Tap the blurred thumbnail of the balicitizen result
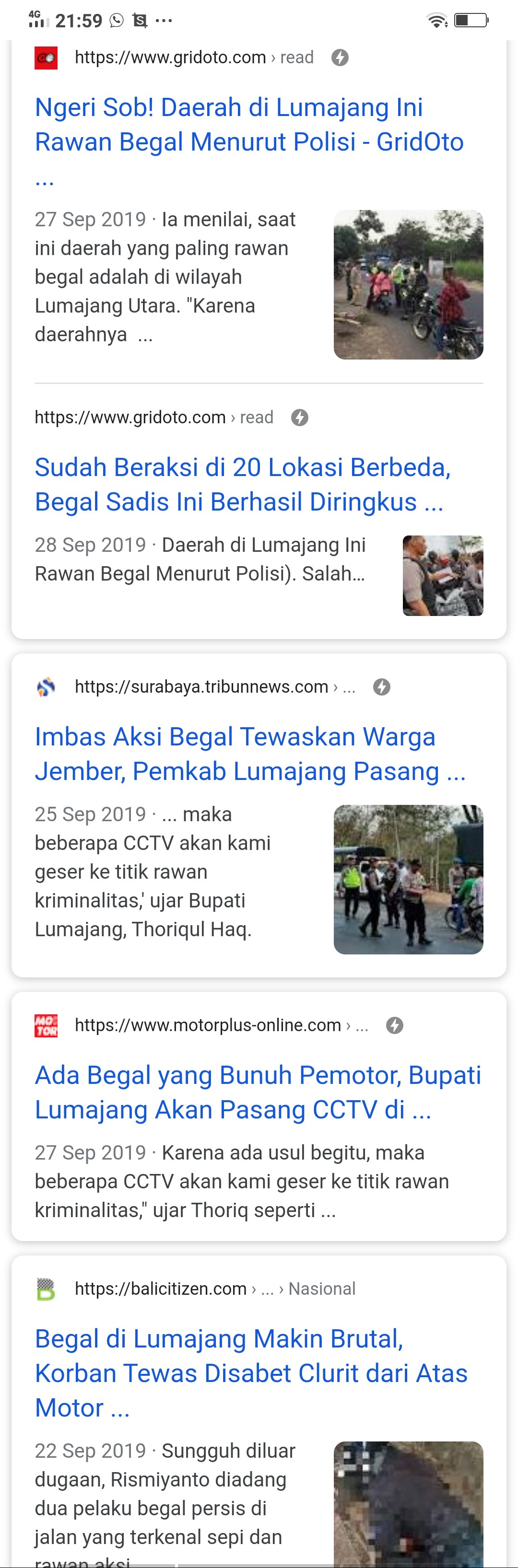Screen dimensions: 518x1568 [408, 1503]
